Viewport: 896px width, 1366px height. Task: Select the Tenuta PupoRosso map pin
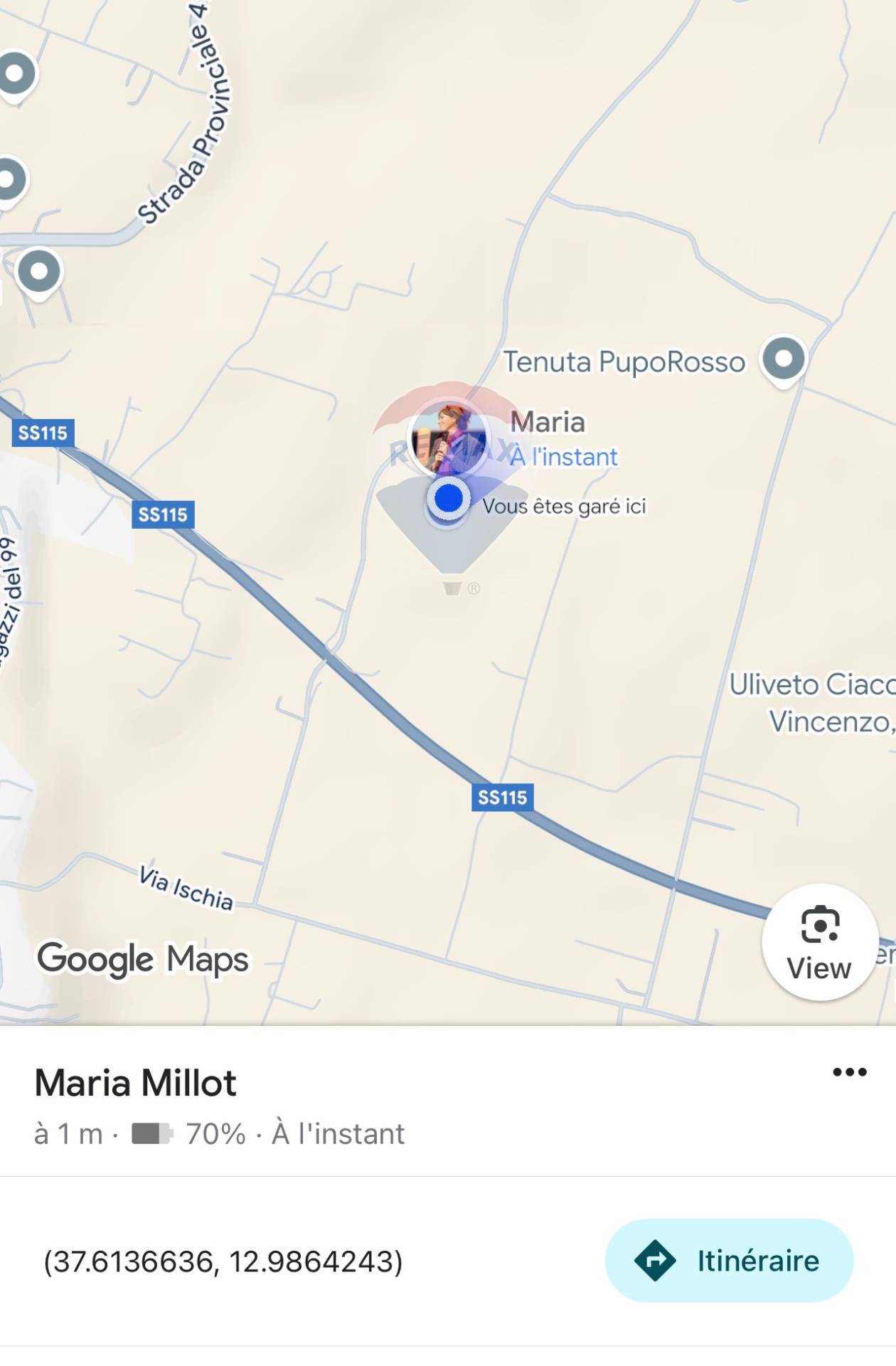pos(783,359)
